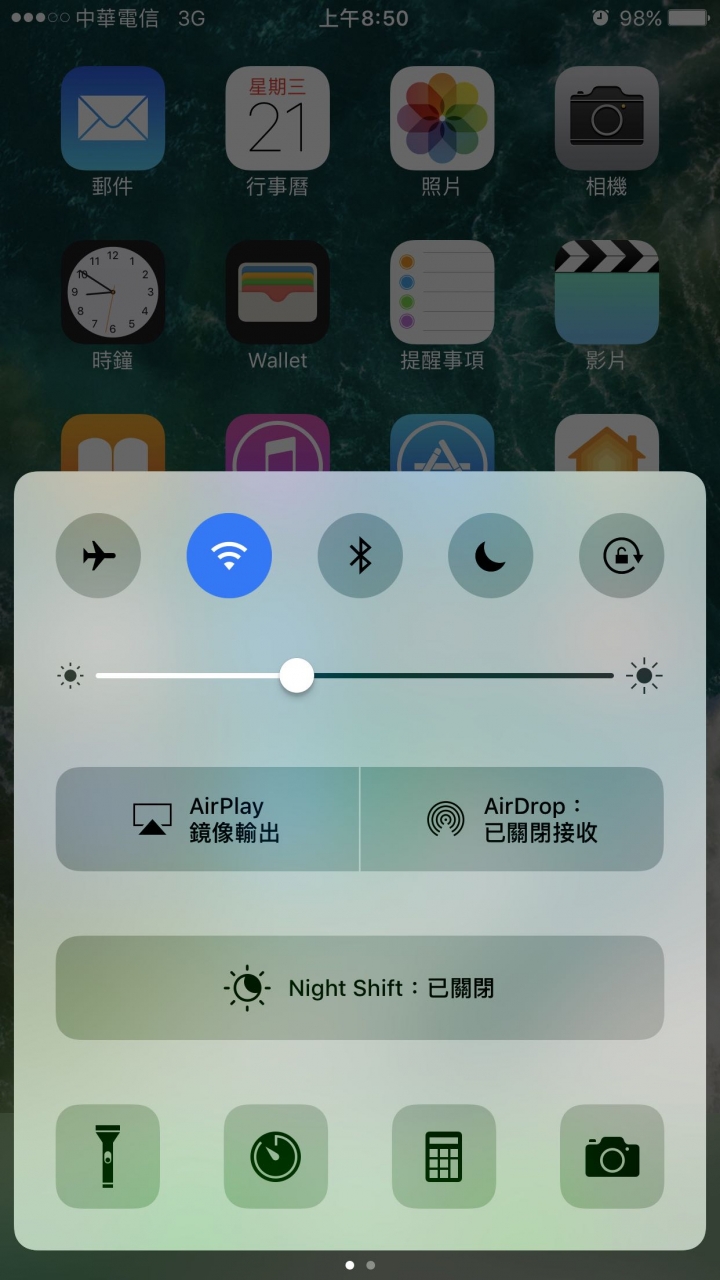The height and width of the screenshot is (1280, 720).
Task: Launch the calculator shortcut
Action: pyautogui.click(x=444, y=1157)
